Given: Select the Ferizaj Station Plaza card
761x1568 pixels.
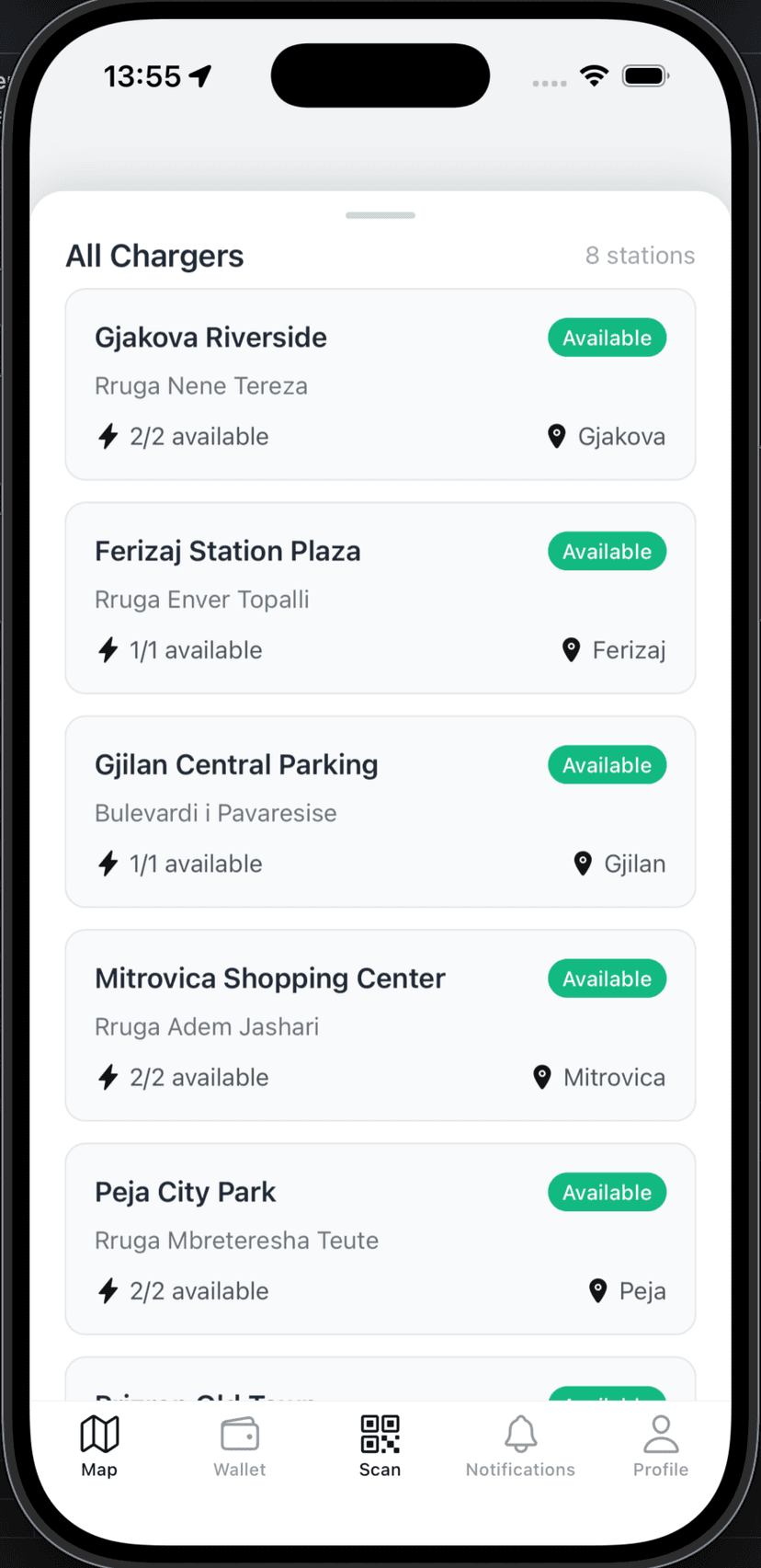Looking at the screenshot, I should pyautogui.click(x=380, y=598).
